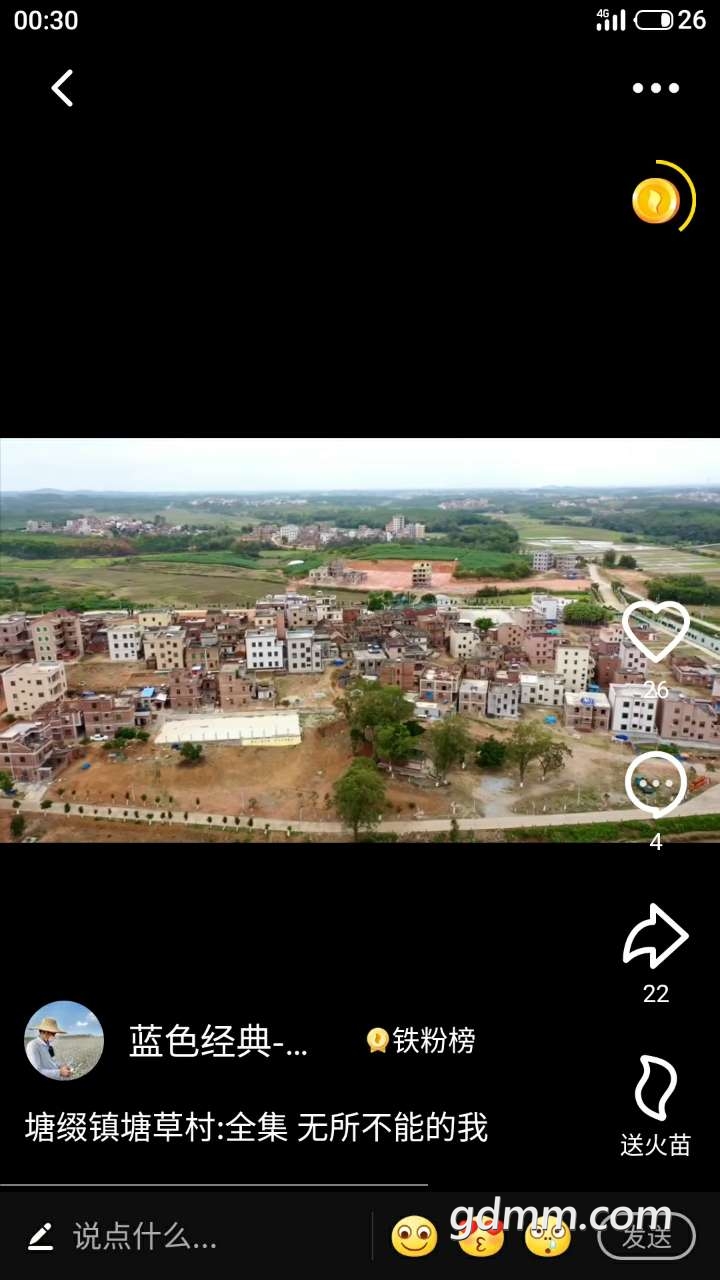Open the 蓝色经典 username profile

coord(218,1041)
